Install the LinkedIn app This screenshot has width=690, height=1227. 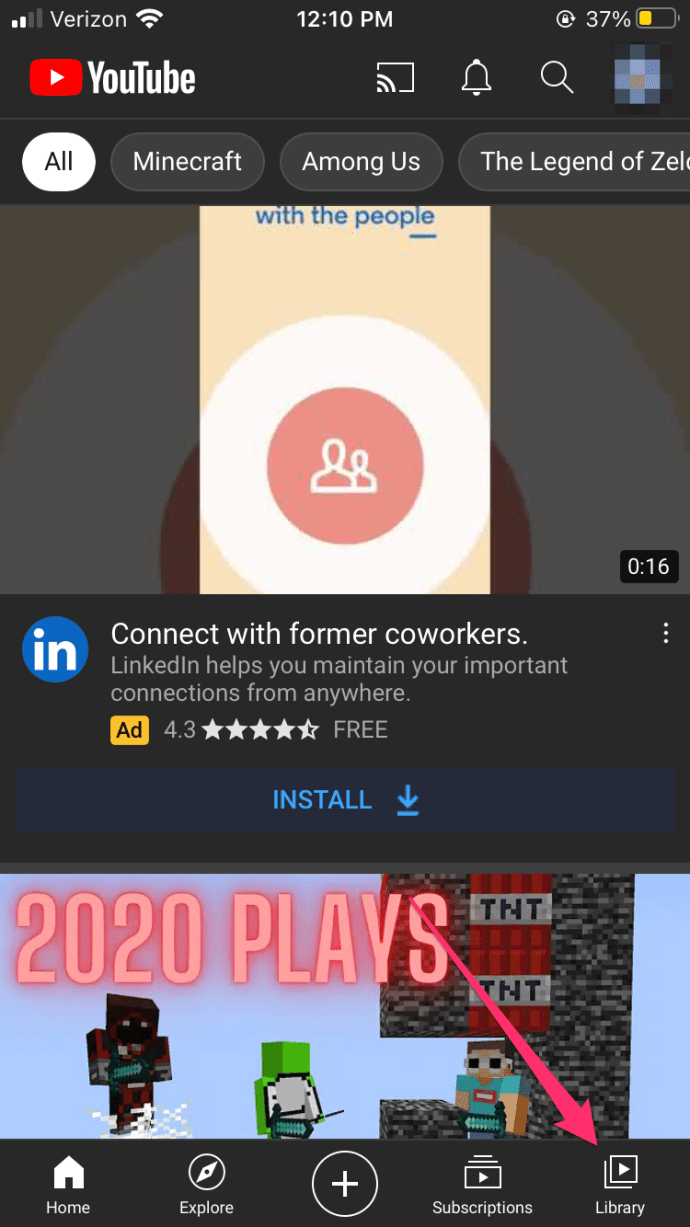pyautogui.click(x=345, y=800)
